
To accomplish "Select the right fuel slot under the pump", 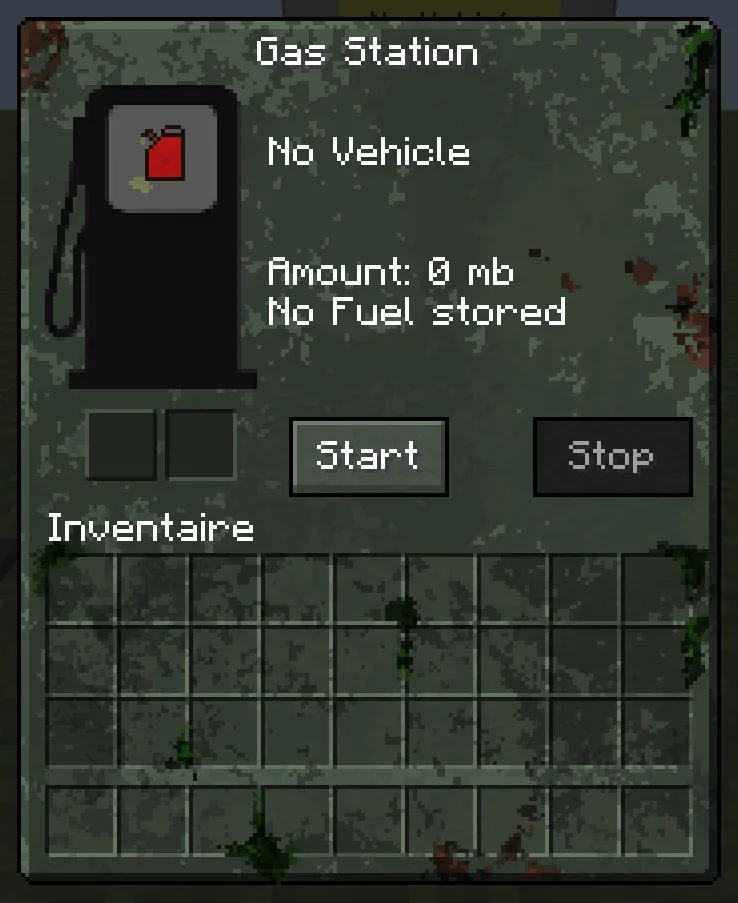I will (x=200, y=445).
